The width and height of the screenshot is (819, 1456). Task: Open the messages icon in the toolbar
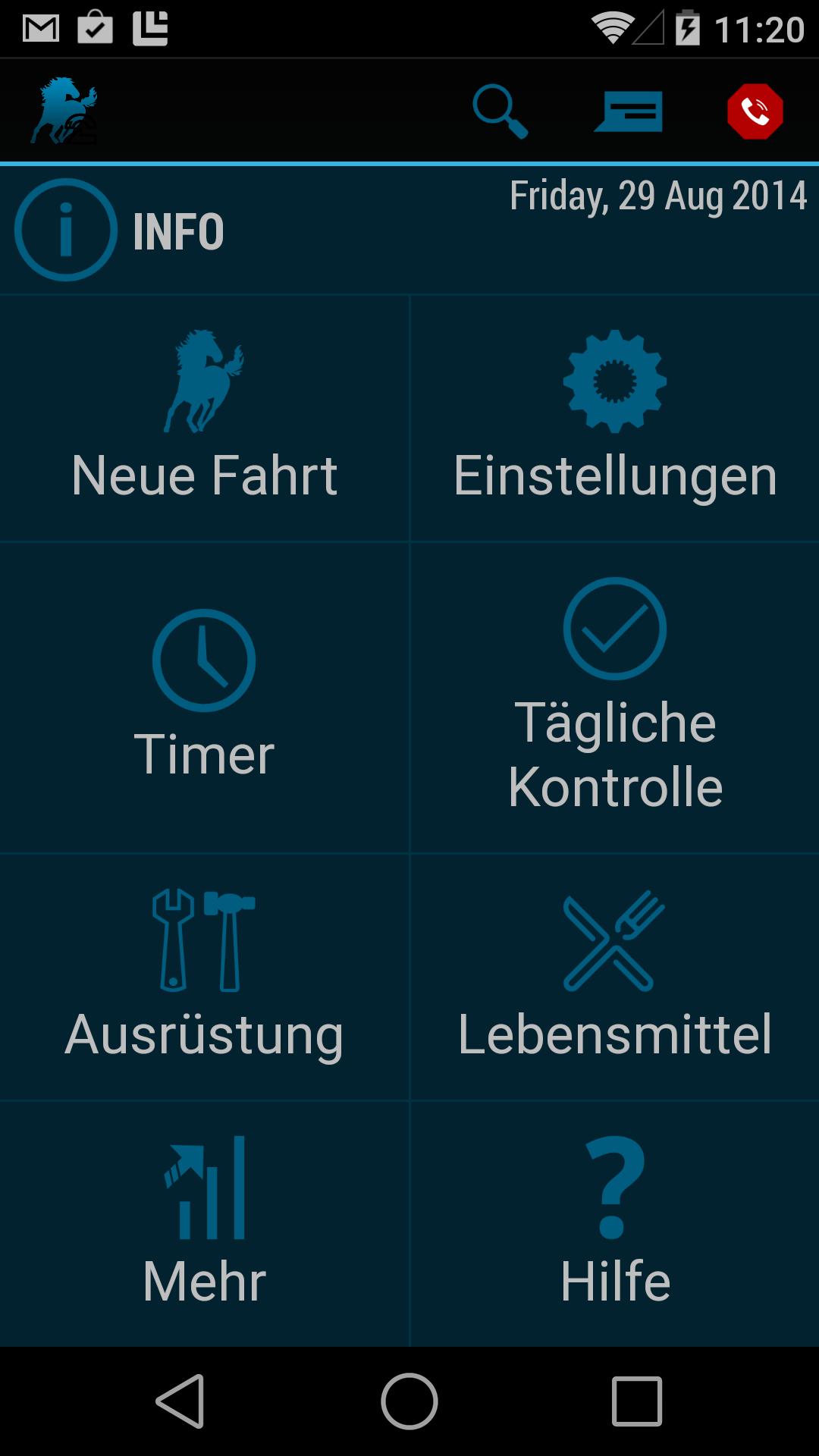tap(629, 111)
